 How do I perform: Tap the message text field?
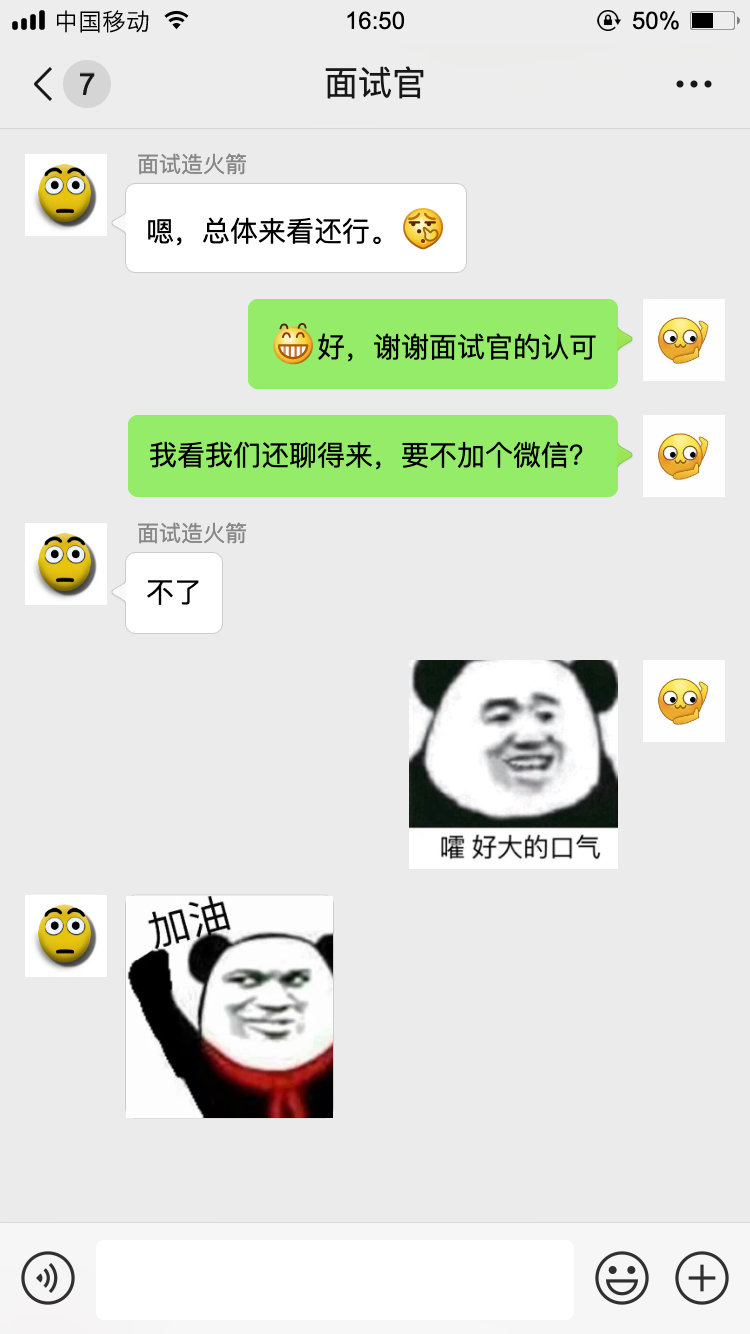[x=334, y=1279]
